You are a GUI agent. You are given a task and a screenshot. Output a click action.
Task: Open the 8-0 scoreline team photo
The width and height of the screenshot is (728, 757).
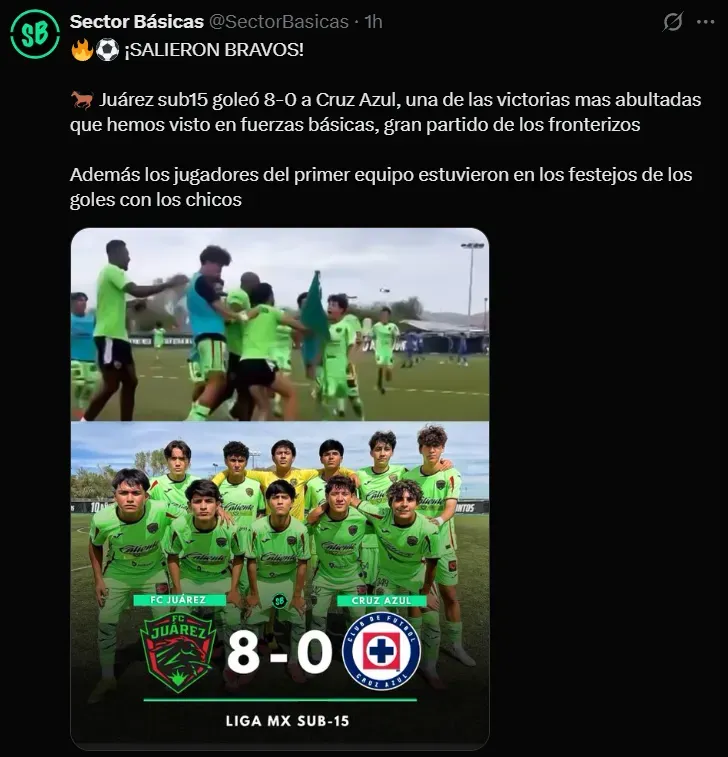coord(279,585)
